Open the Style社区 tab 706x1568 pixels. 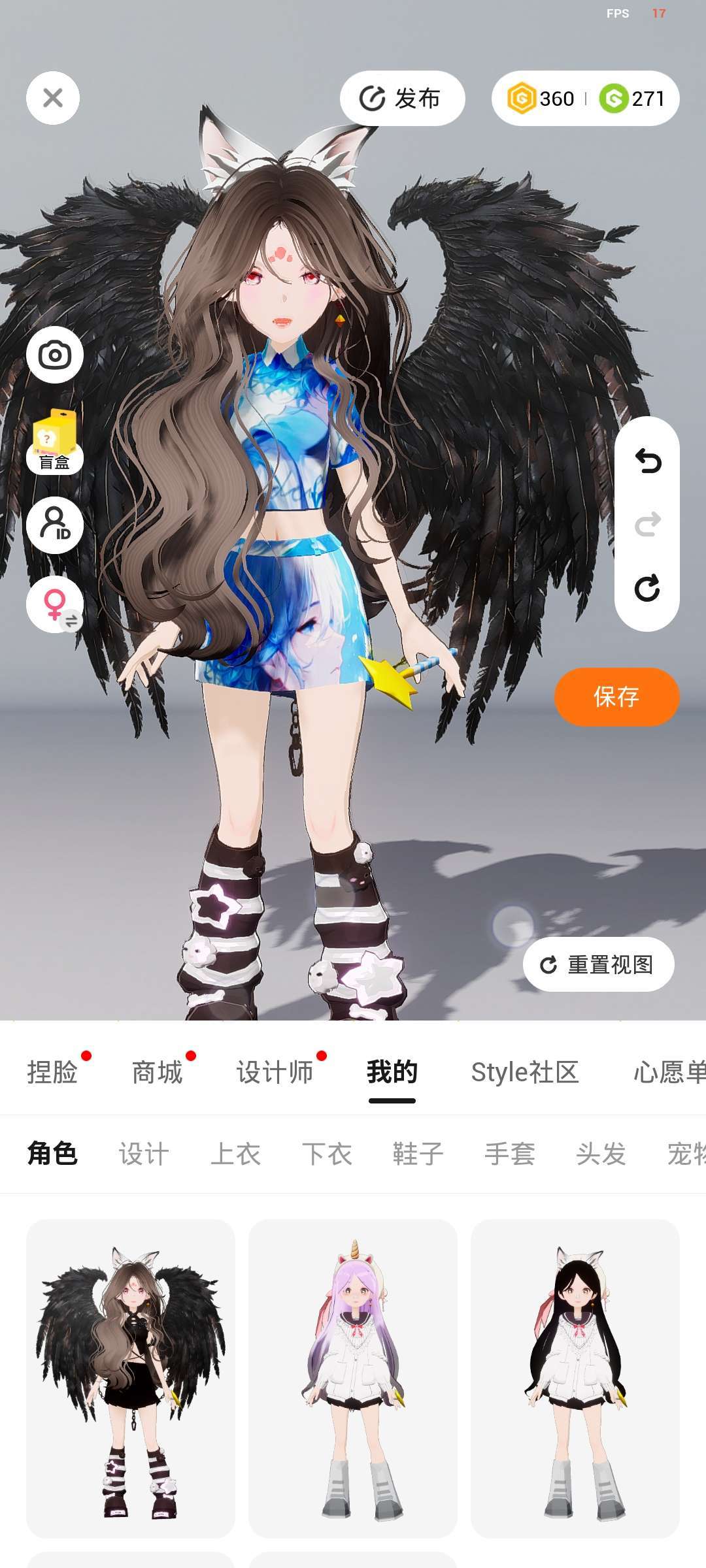525,1073
